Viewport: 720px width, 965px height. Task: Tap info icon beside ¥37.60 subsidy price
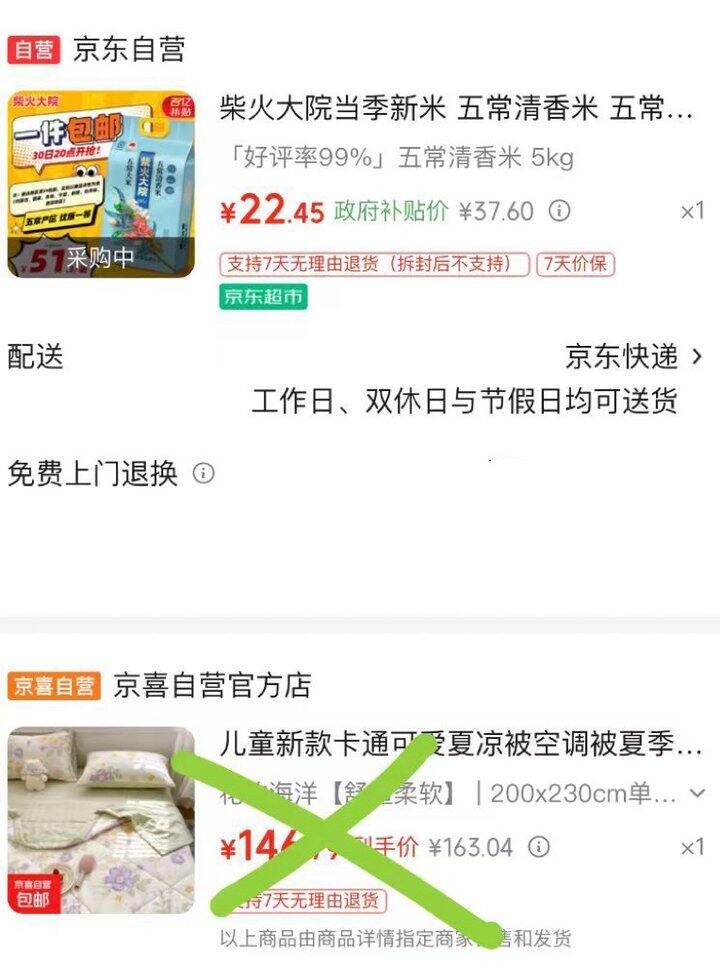click(x=560, y=211)
